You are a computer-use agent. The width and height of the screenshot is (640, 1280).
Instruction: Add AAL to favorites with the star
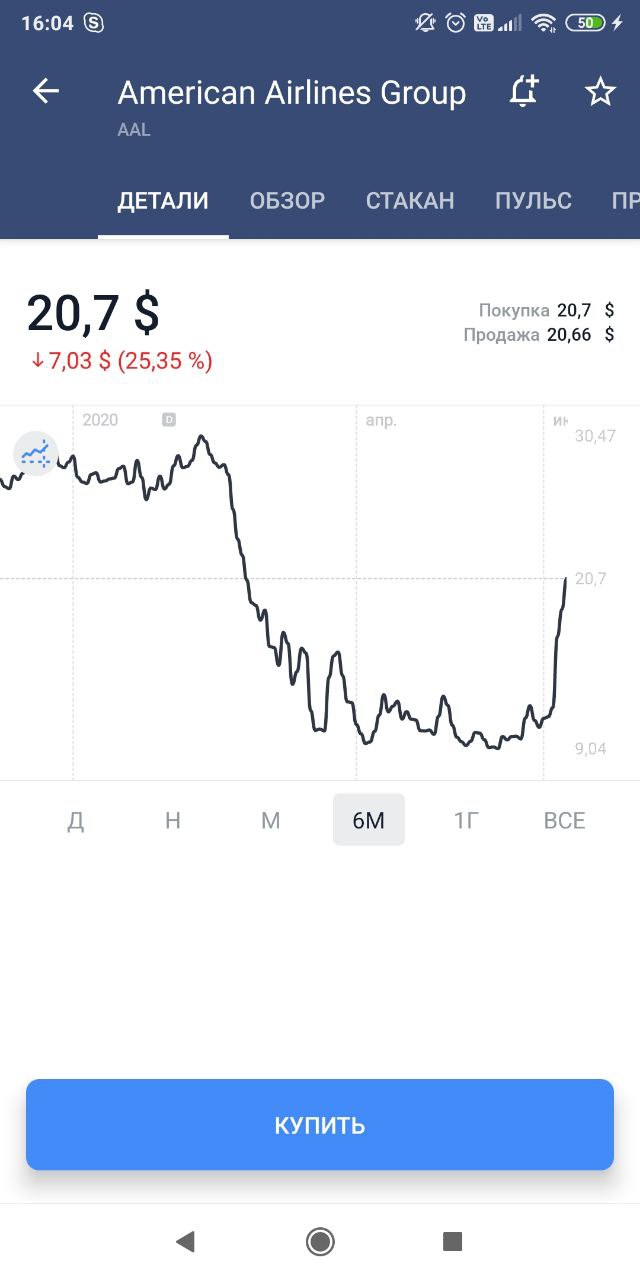(600, 92)
